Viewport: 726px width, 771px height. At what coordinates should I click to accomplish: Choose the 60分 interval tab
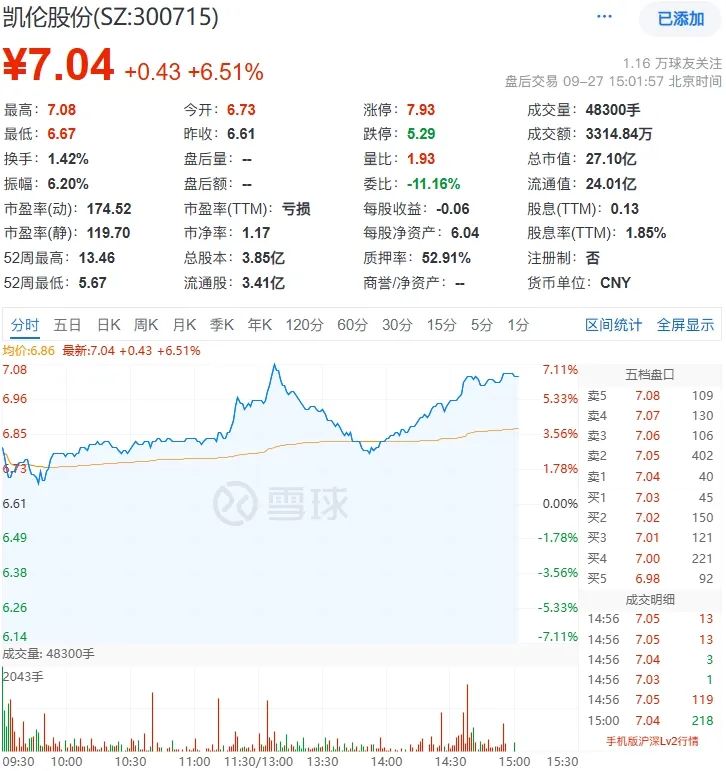point(352,324)
